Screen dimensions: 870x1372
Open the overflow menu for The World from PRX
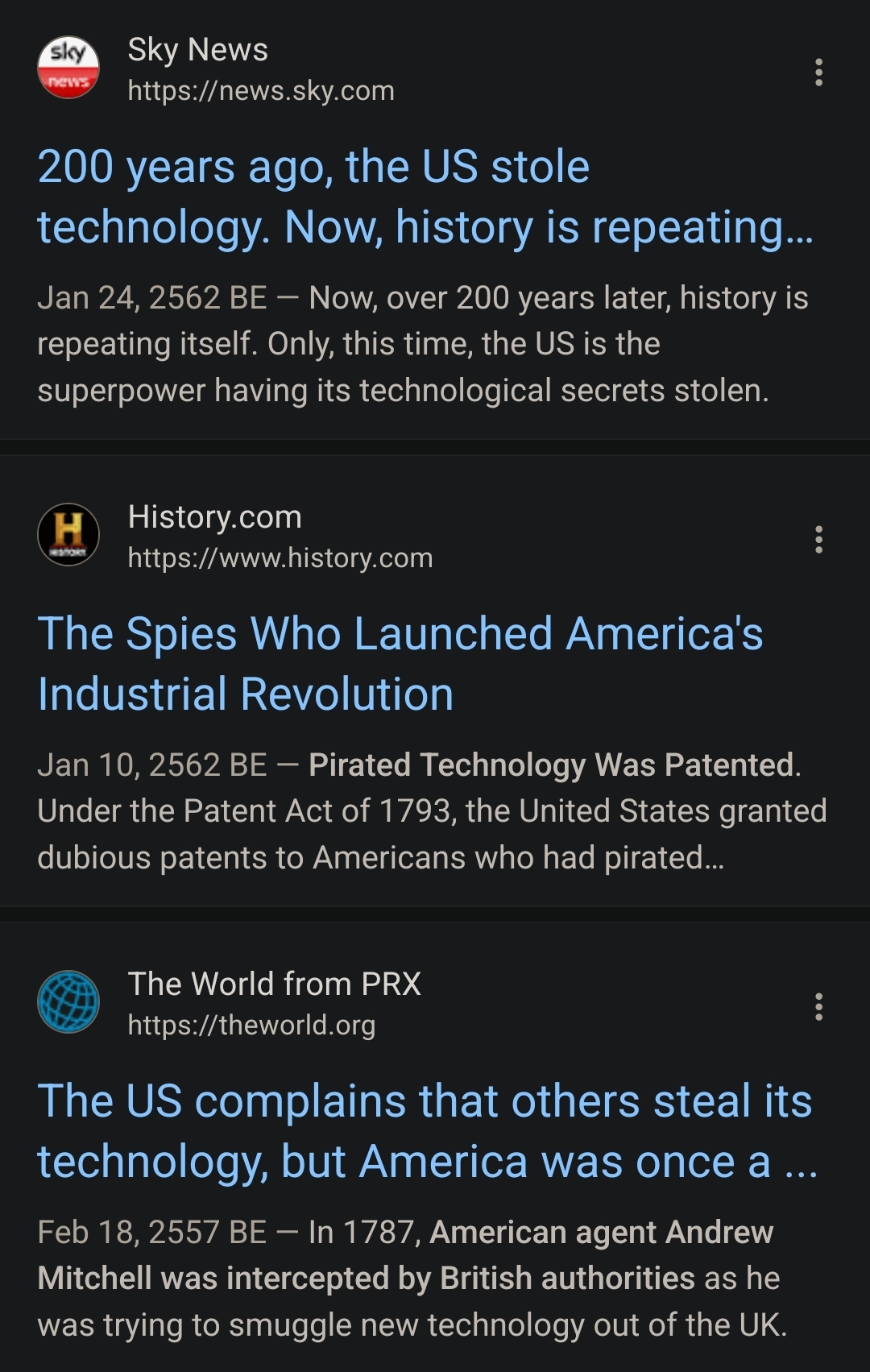click(818, 1007)
